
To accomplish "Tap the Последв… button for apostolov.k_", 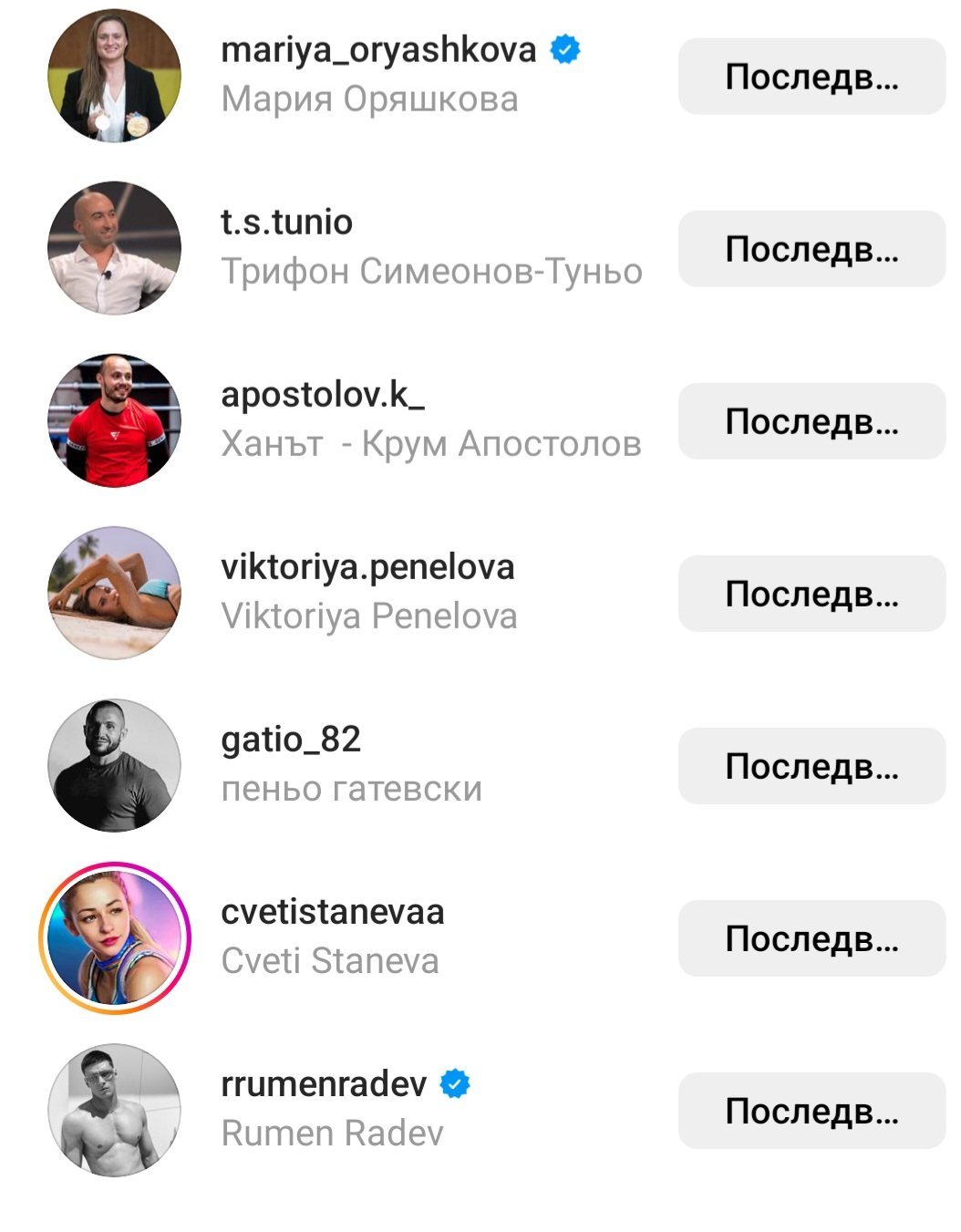I will point(811,421).
